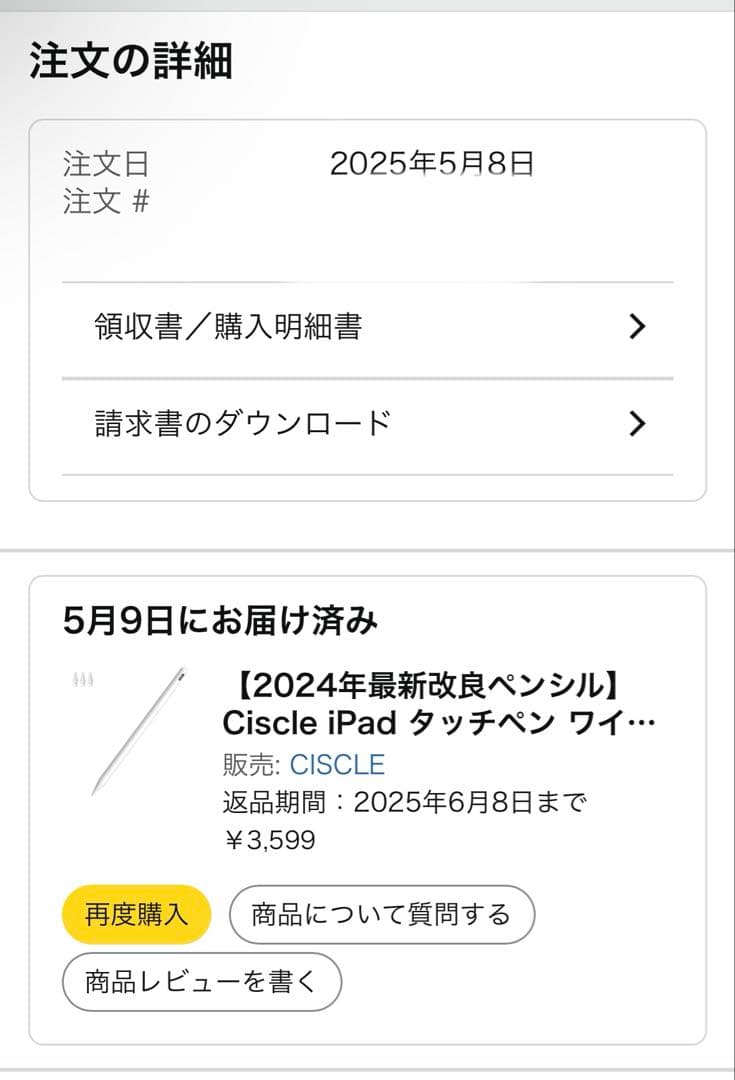Expand the chevron next to 領収書／購入明細書

636,327
